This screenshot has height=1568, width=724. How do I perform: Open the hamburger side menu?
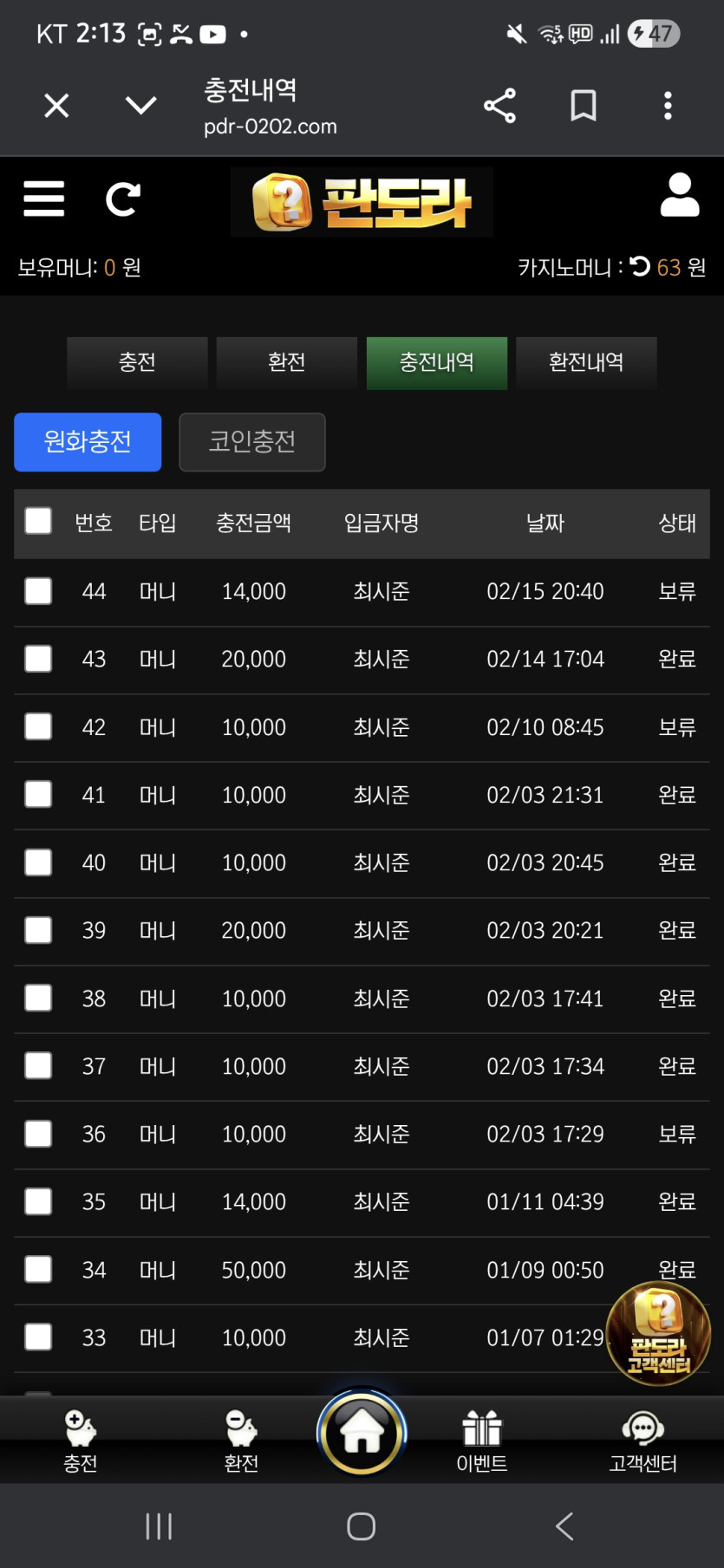coord(43,198)
